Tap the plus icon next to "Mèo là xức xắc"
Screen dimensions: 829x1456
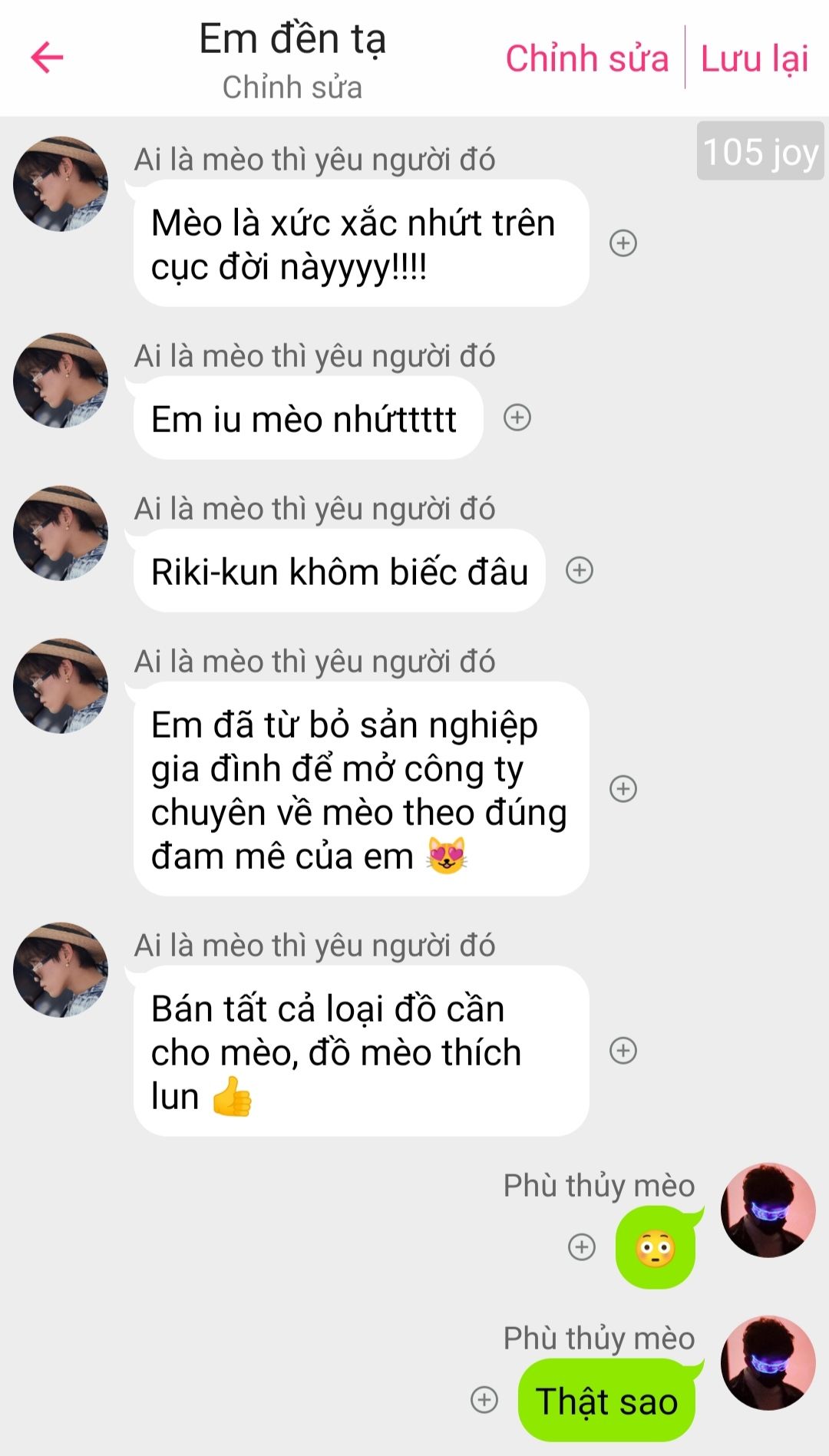tap(623, 243)
